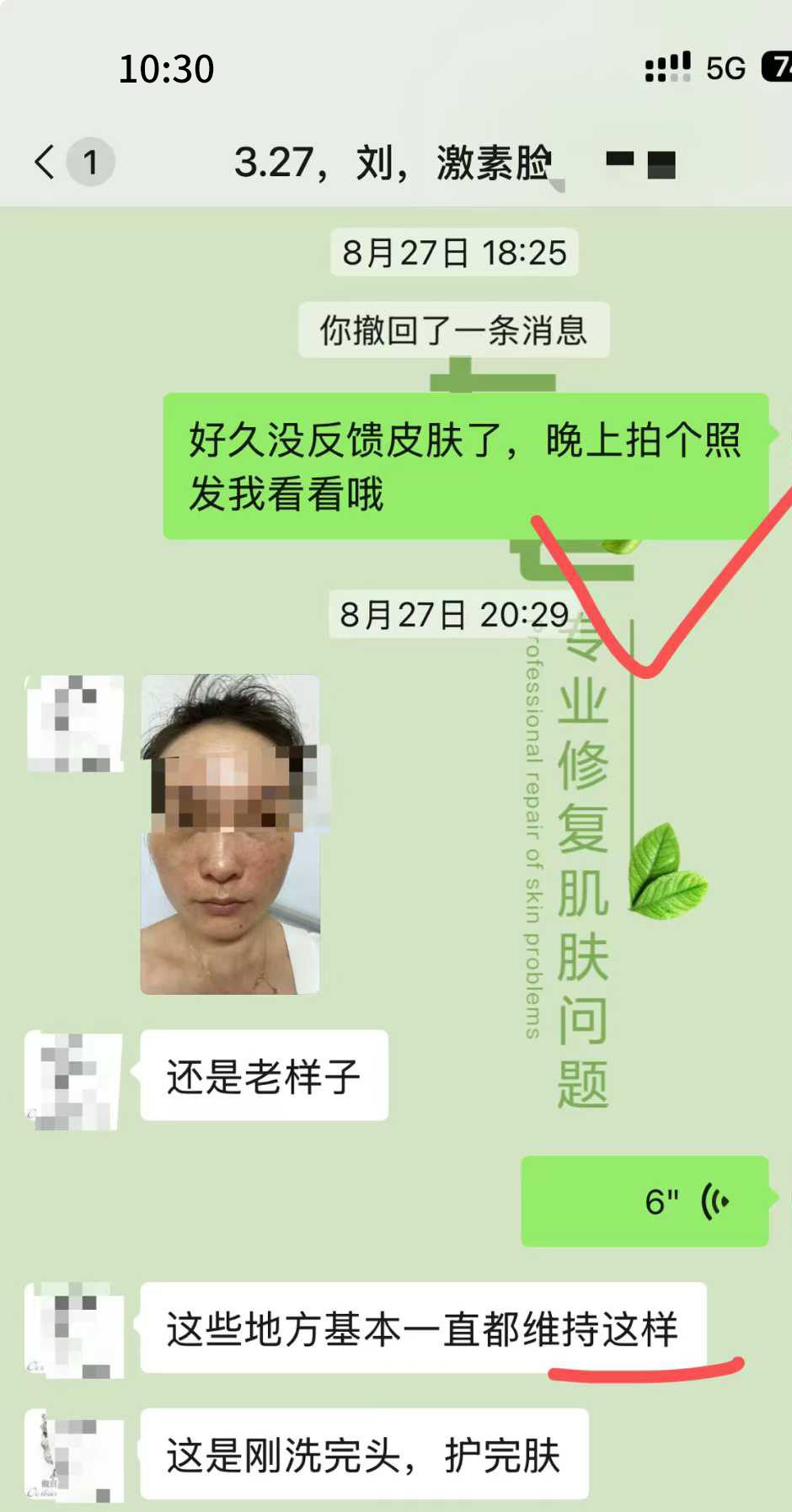Play the 6-second voice message
792x1512 pixels.
pyautogui.click(x=645, y=1201)
